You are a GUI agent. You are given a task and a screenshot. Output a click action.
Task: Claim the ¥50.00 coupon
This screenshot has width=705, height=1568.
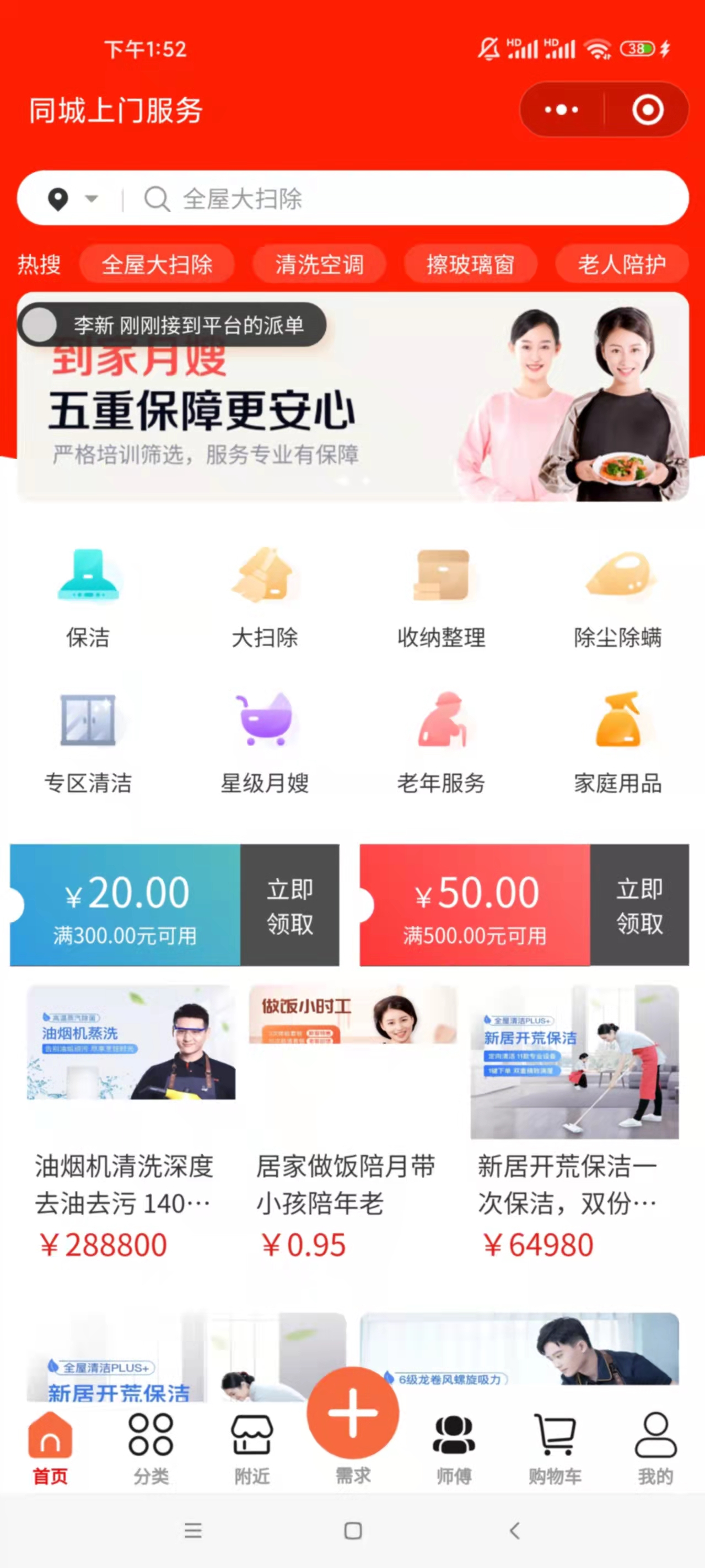[x=639, y=905]
